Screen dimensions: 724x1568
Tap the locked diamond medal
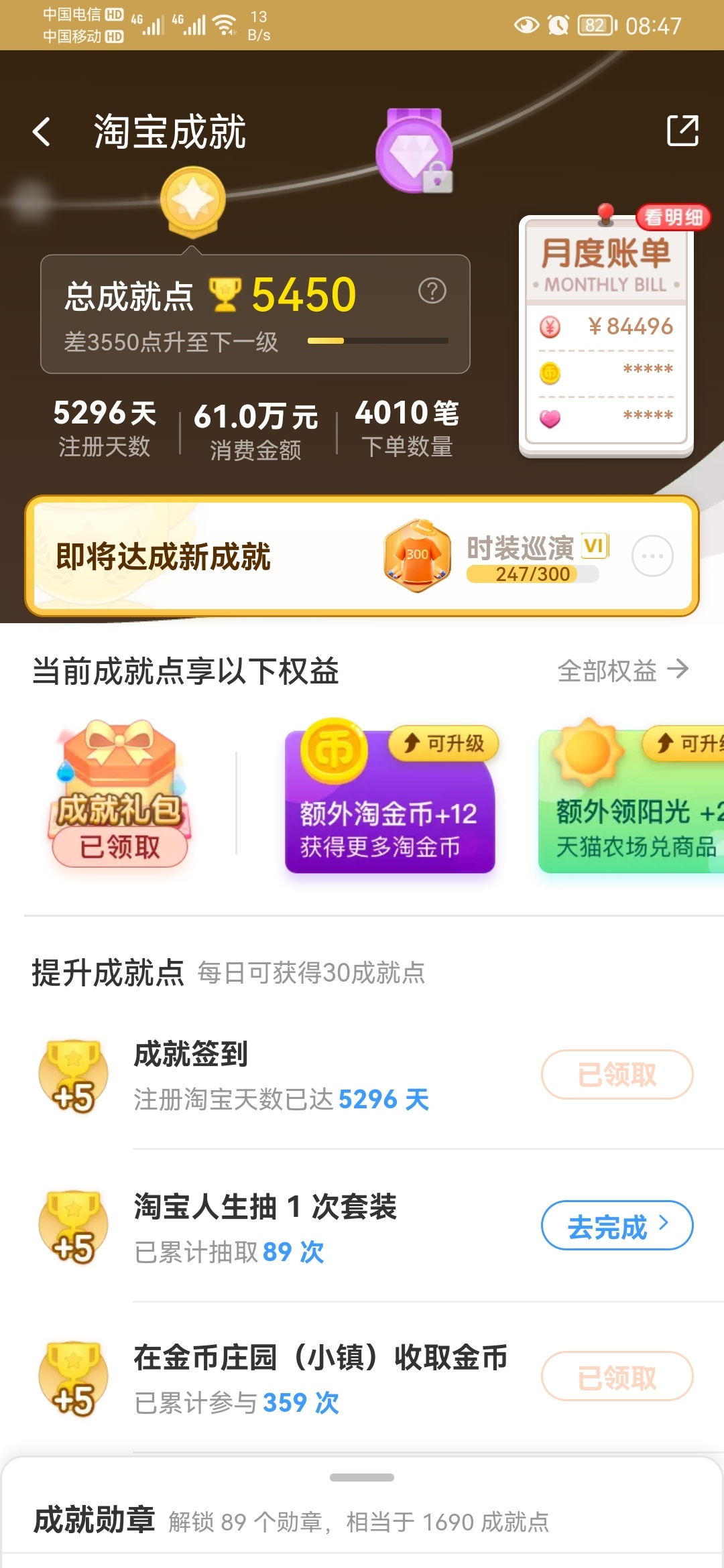(x=414, y=151)
